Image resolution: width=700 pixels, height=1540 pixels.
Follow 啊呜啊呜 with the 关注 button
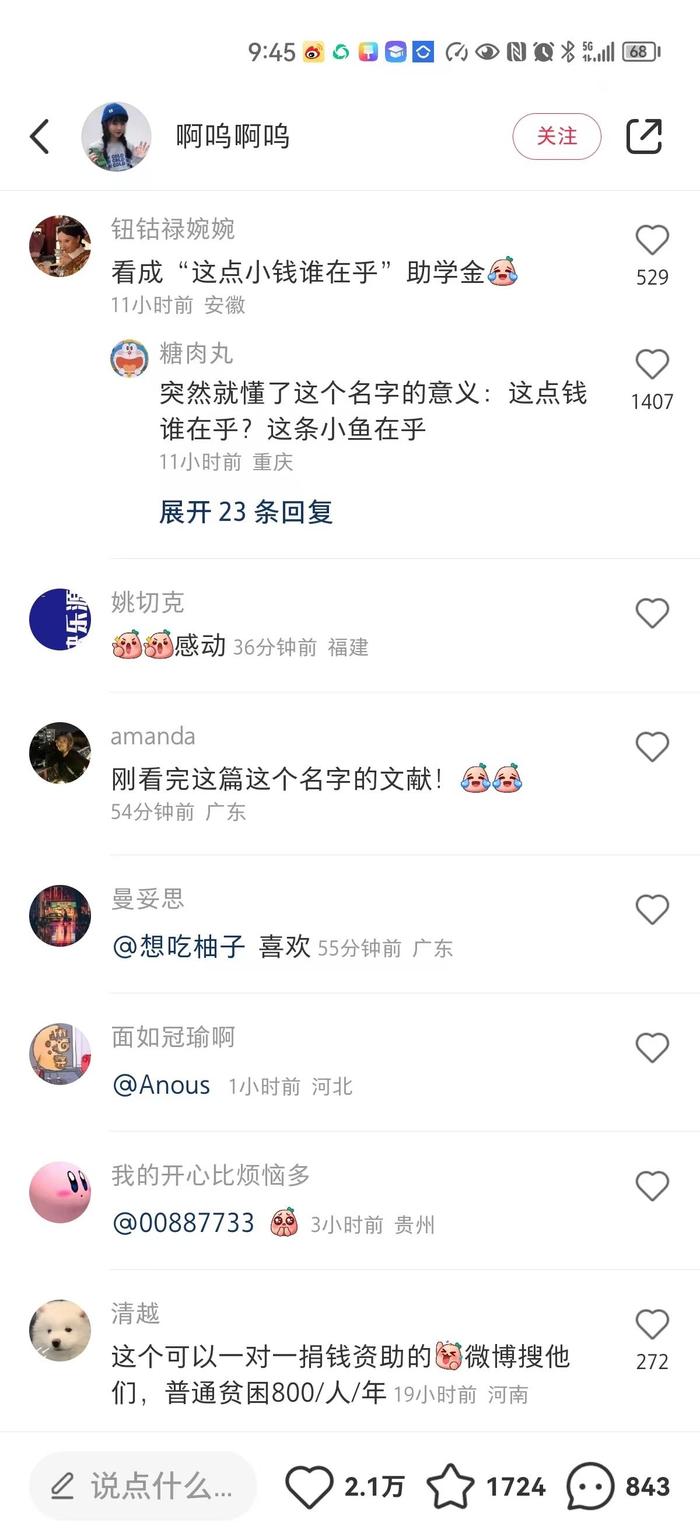click(557, 136)
